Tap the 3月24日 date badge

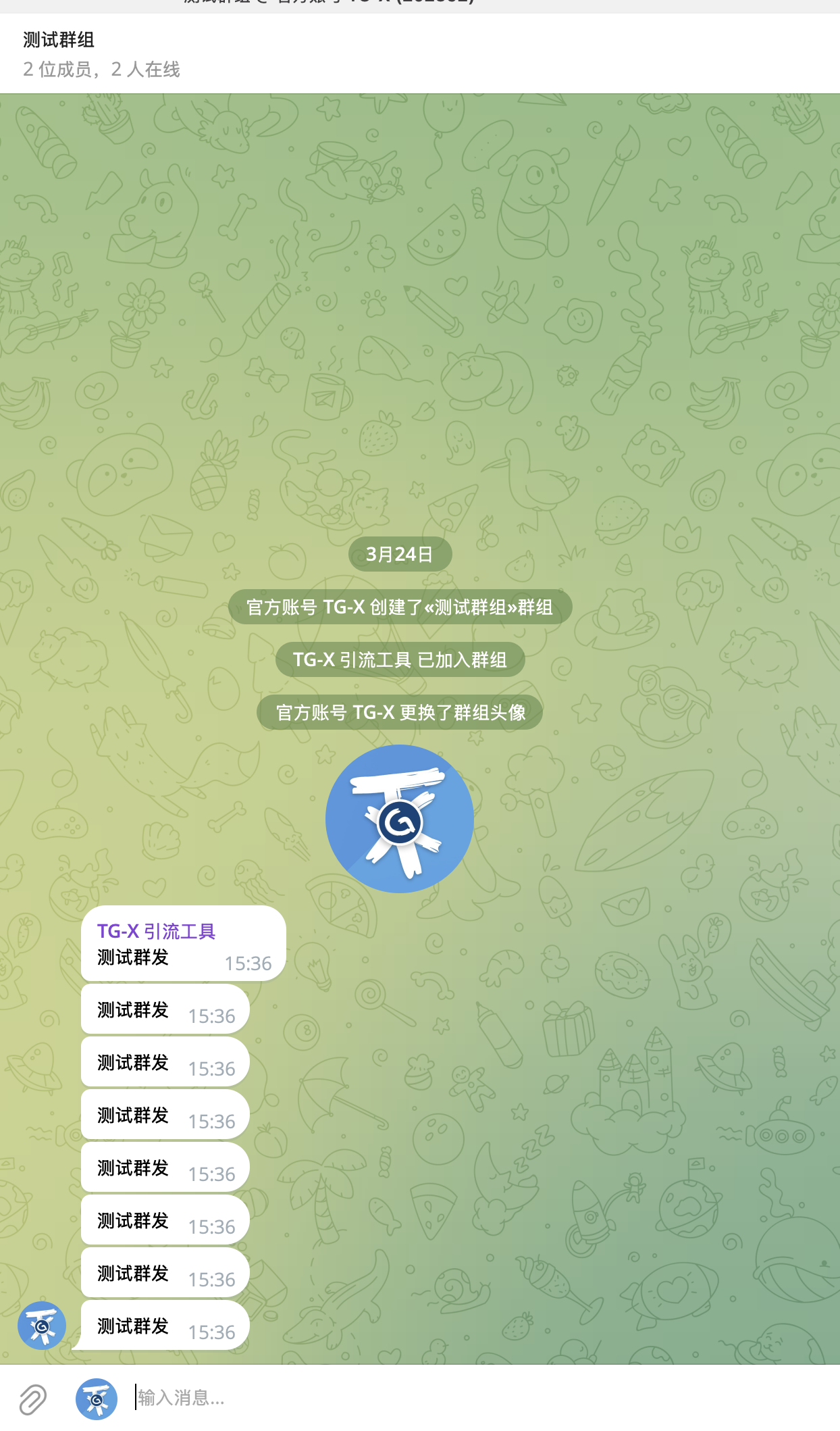click(400, 554)
